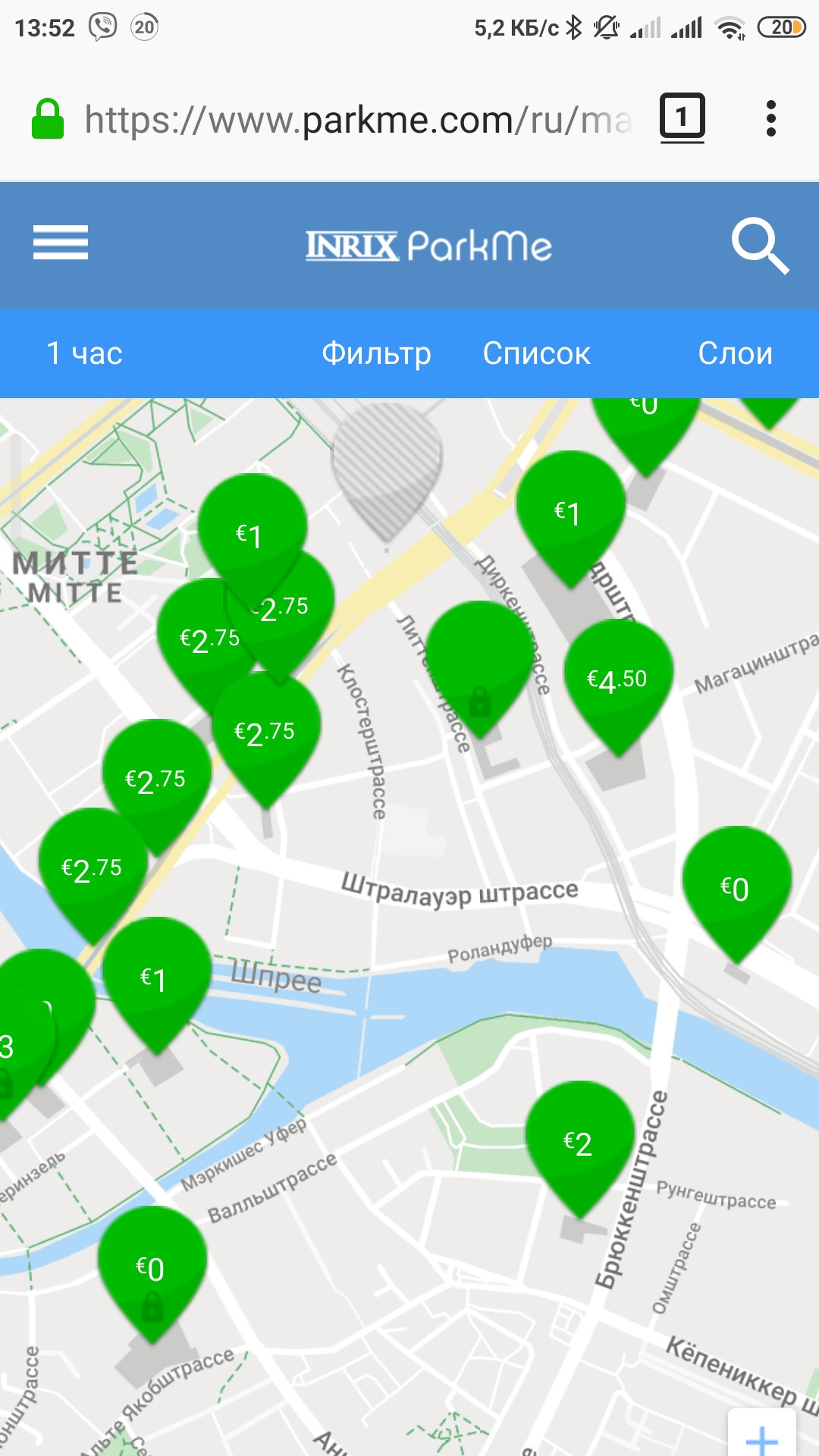The image size is (819, 1456).
Task: Zoom in the map with plus button
Action: tap(761, 1437)
